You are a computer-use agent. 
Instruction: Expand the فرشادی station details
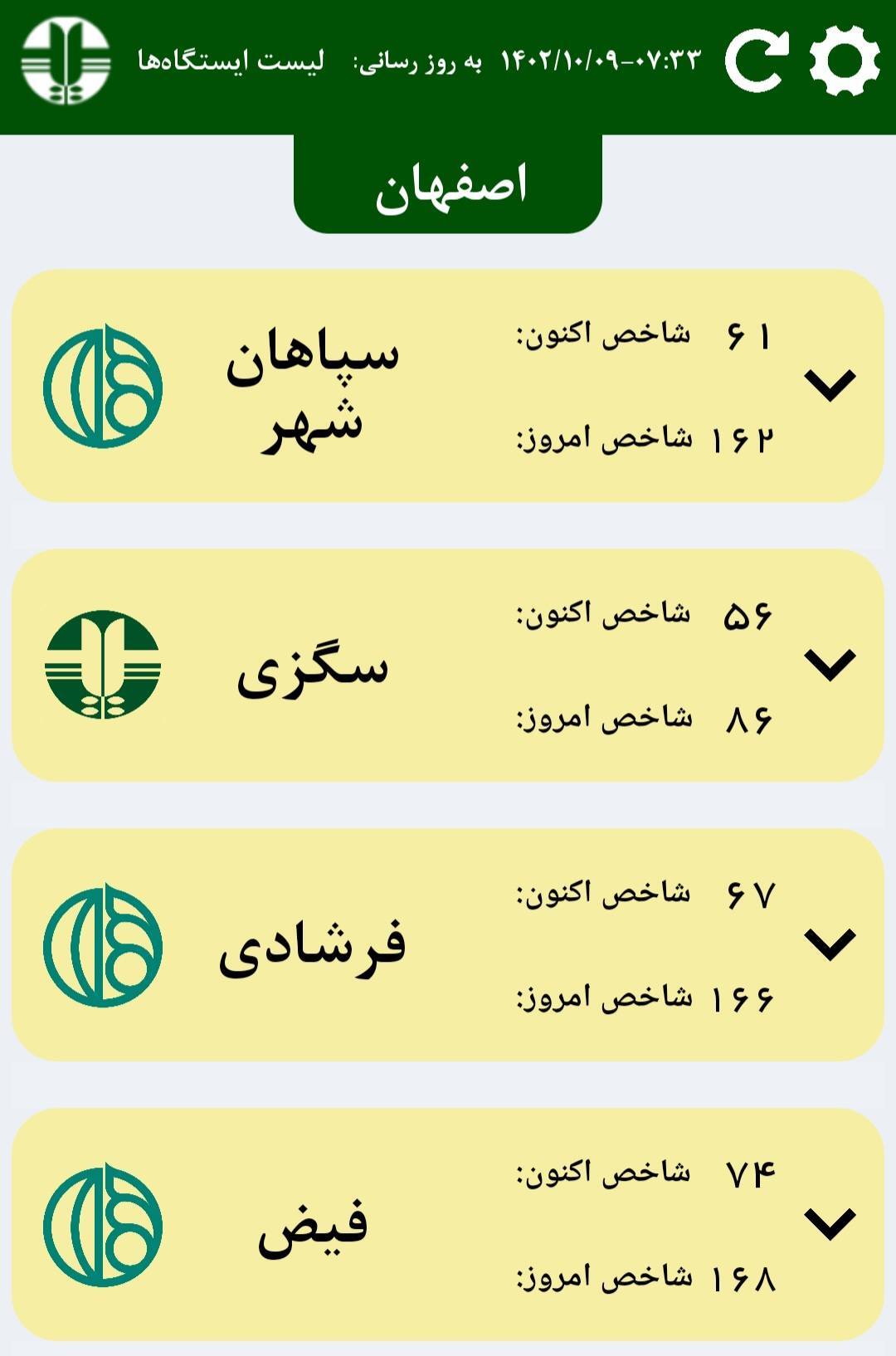pos(830,944)
